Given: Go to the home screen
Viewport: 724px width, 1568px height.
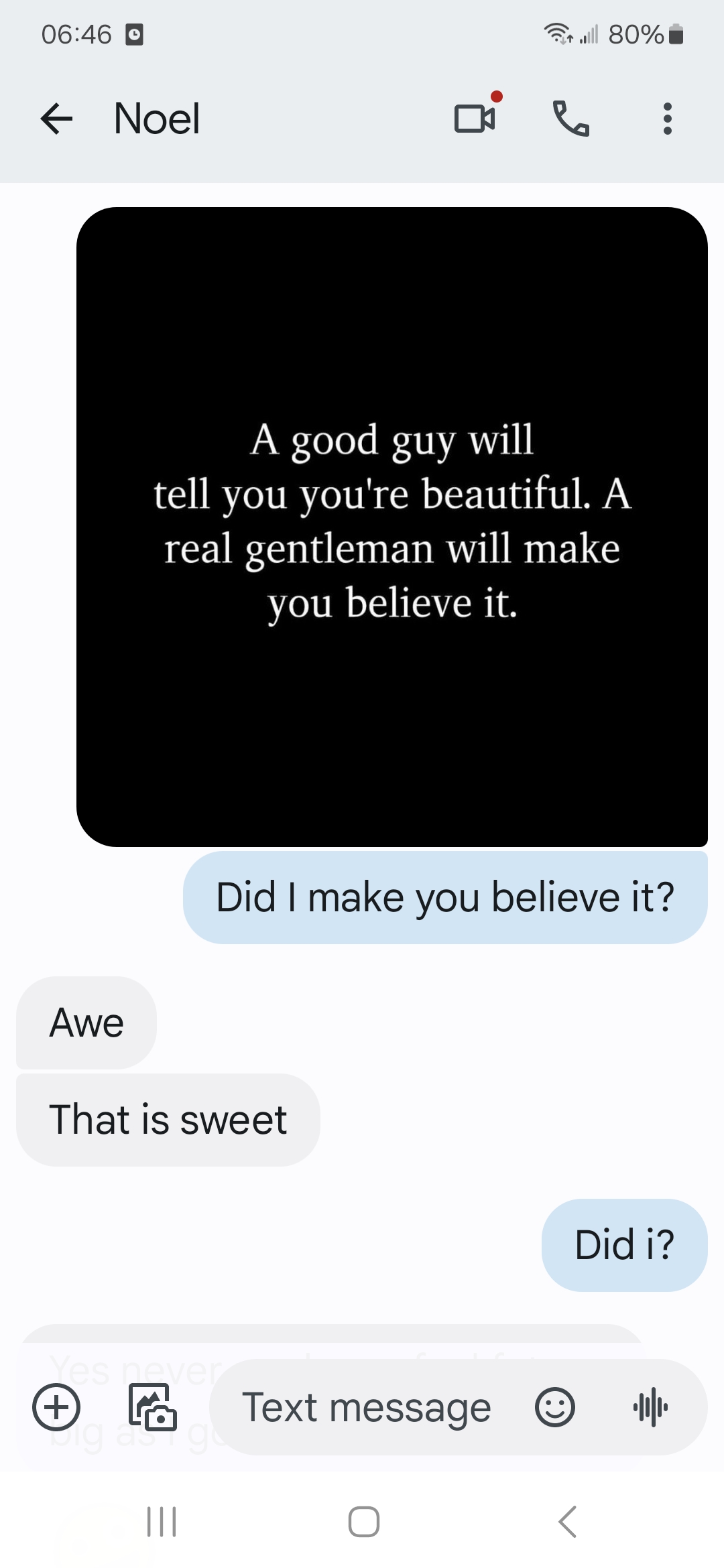Looking at the screenshot, I should click(363, 1521).
